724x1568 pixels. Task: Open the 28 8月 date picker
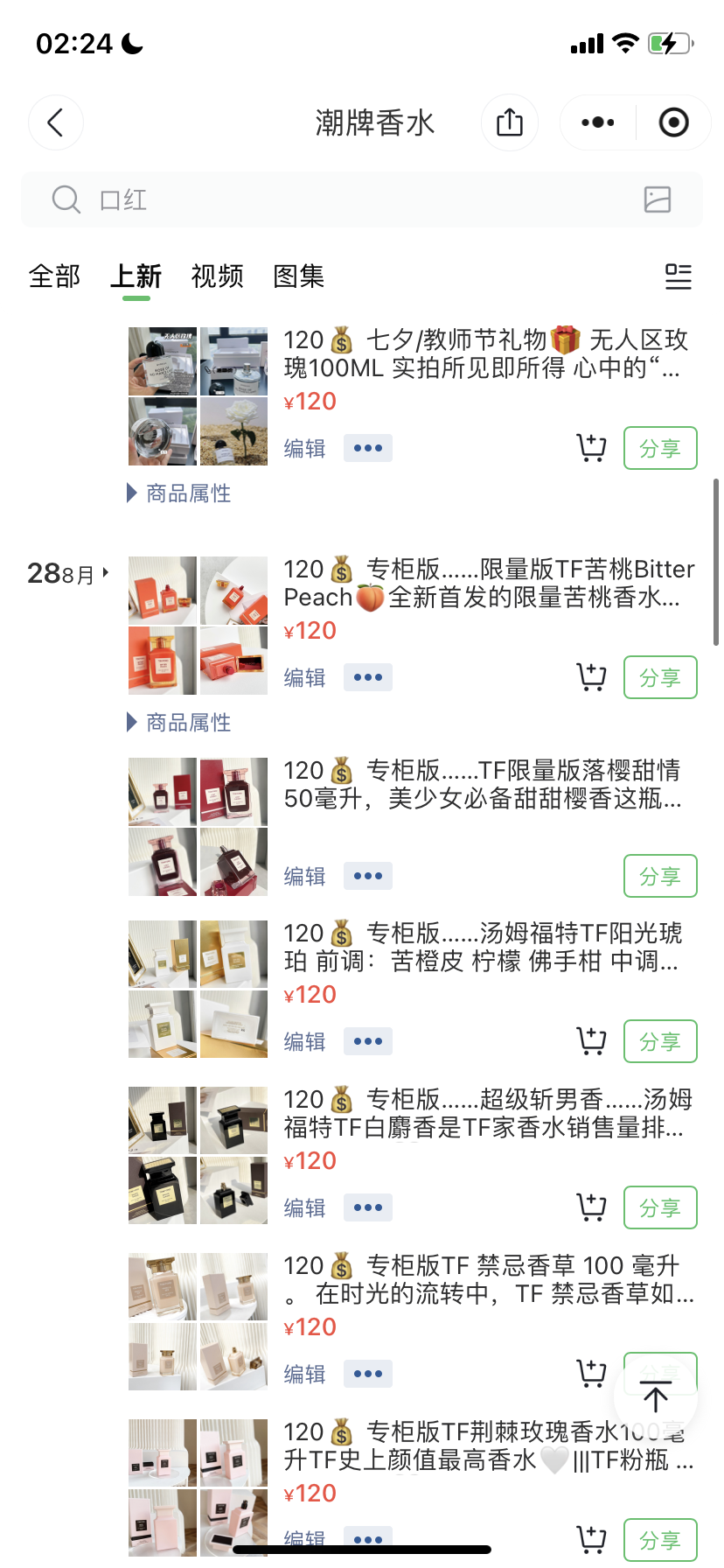pos(68,574)
